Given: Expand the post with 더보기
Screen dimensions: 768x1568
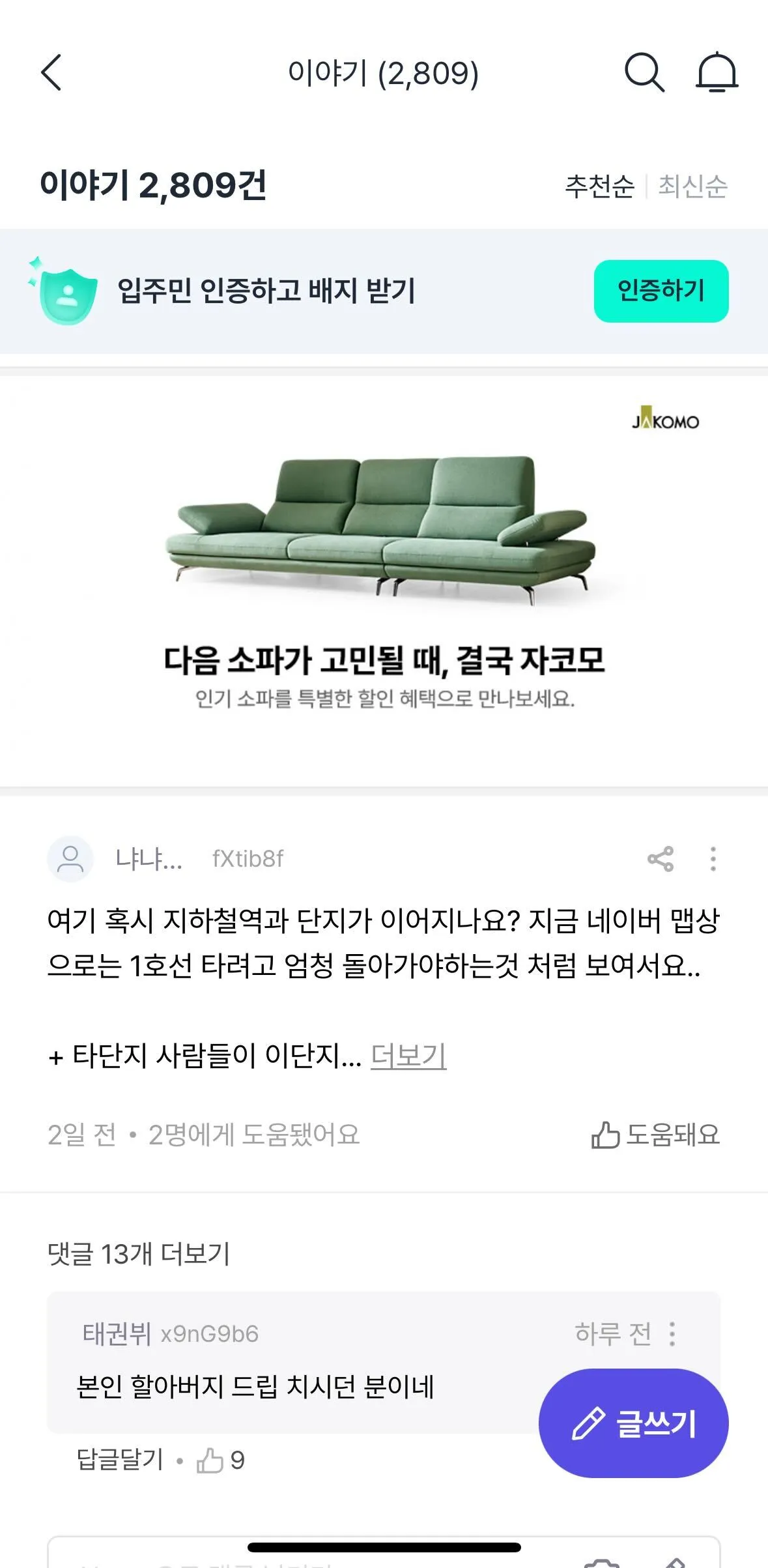Looking at the screenshot, I should (408, 1055).
